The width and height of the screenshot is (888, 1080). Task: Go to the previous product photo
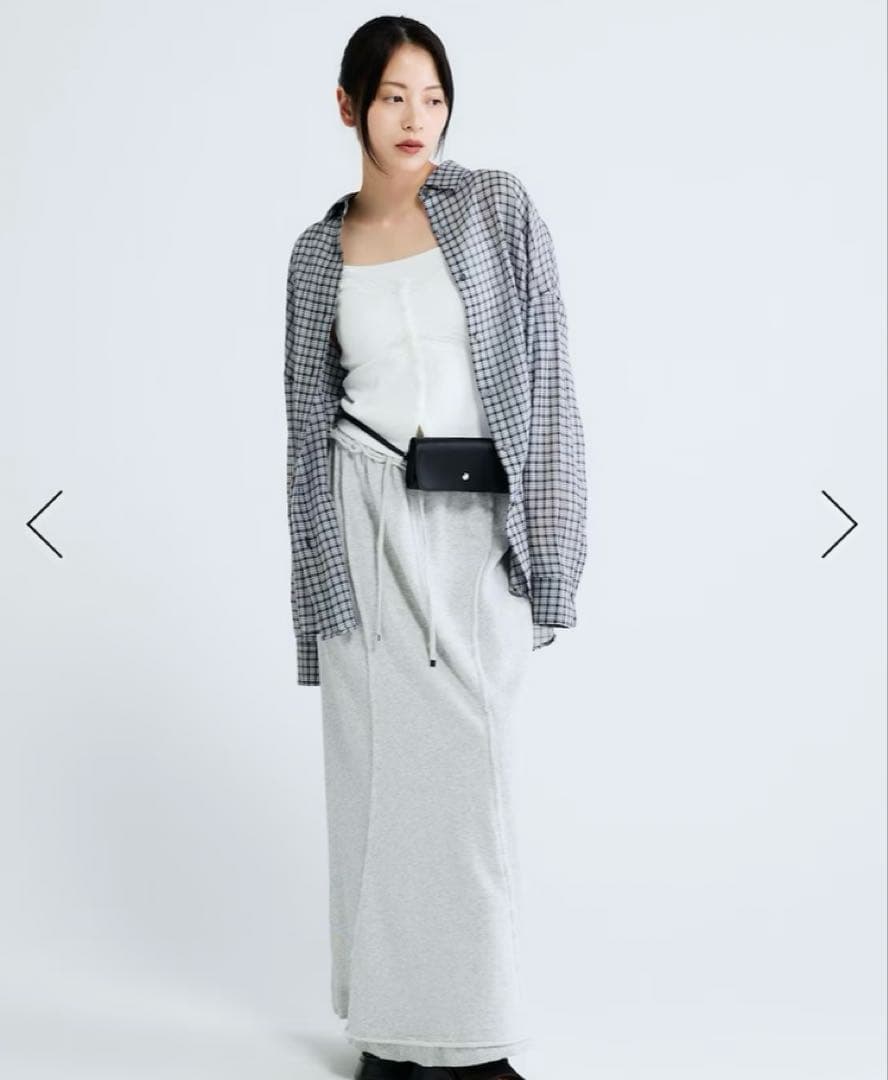click(45, 524)
